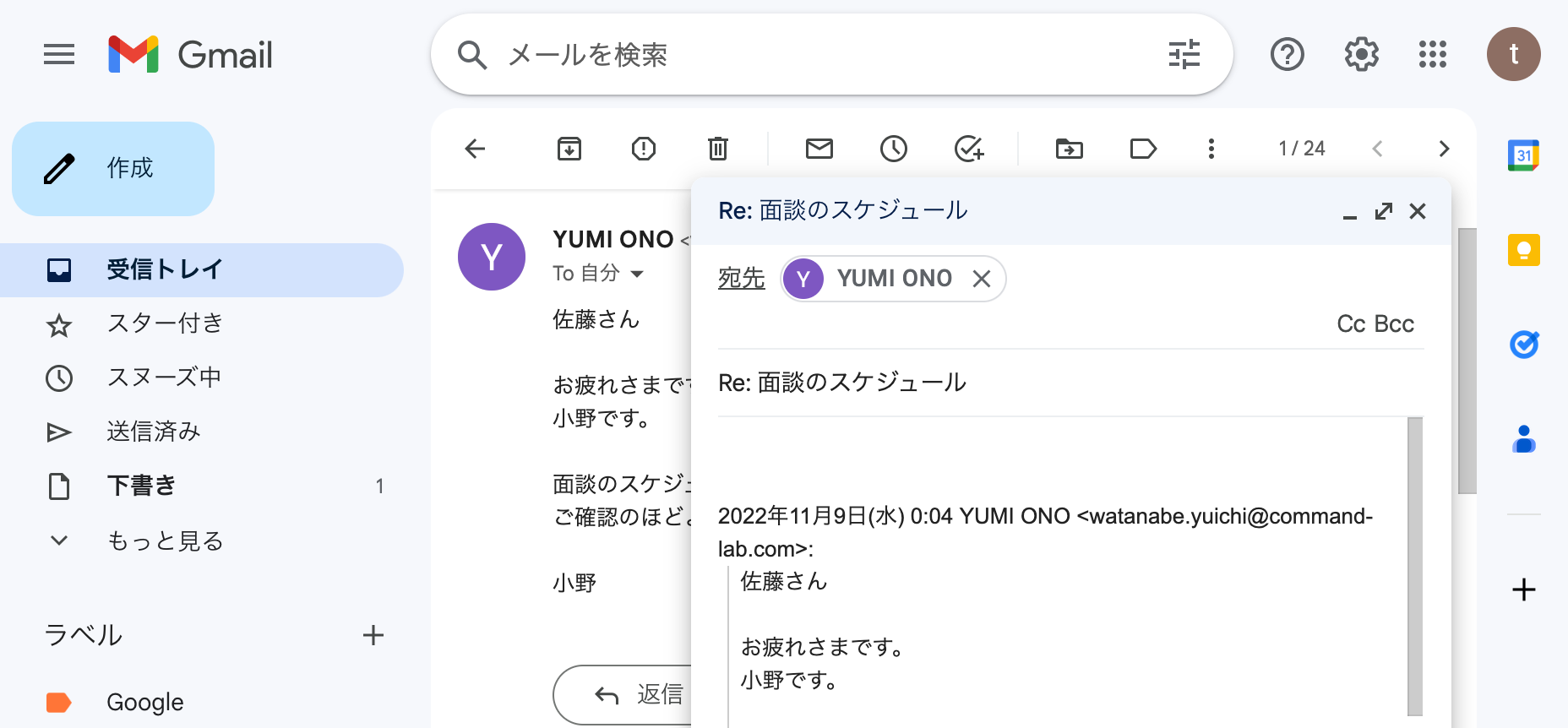Image resolution: width=1568 pixels, height=728 pixels.
Task: Close the reply compose window
Action: pyautogui.click(x=1418, y=211)
